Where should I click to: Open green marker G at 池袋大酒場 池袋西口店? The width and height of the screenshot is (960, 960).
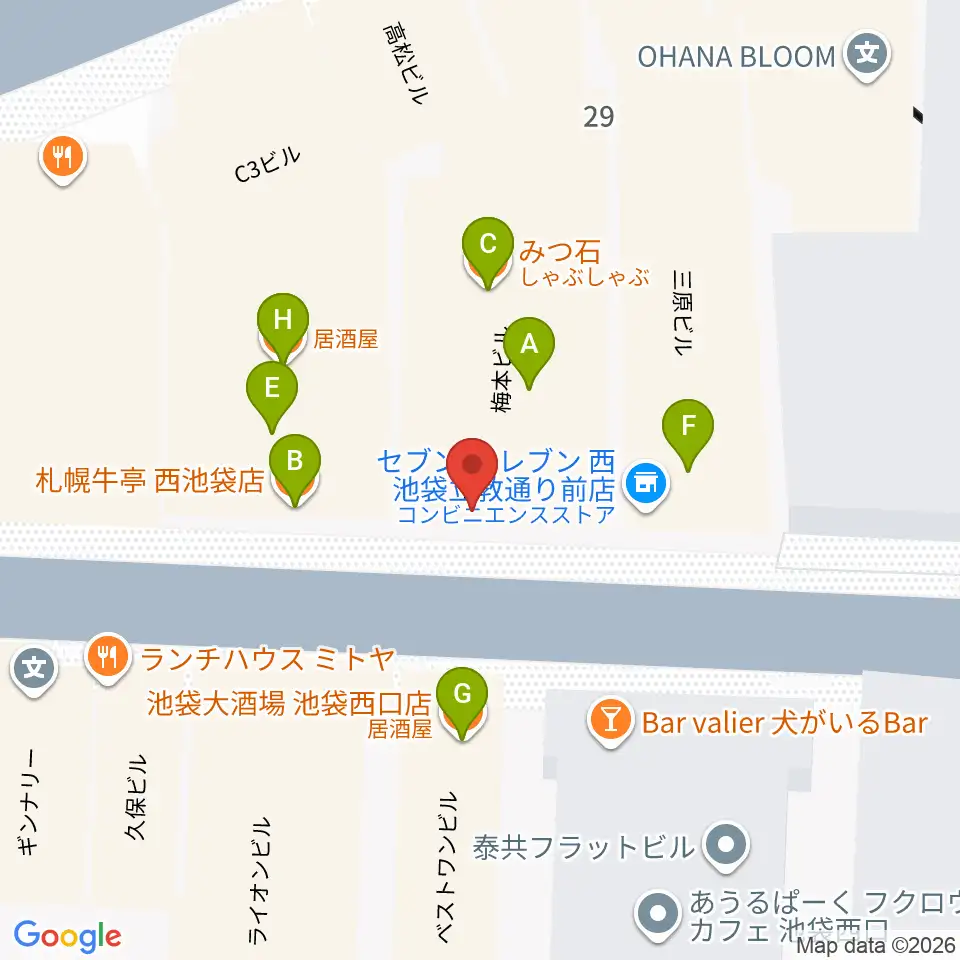point(462,699)
